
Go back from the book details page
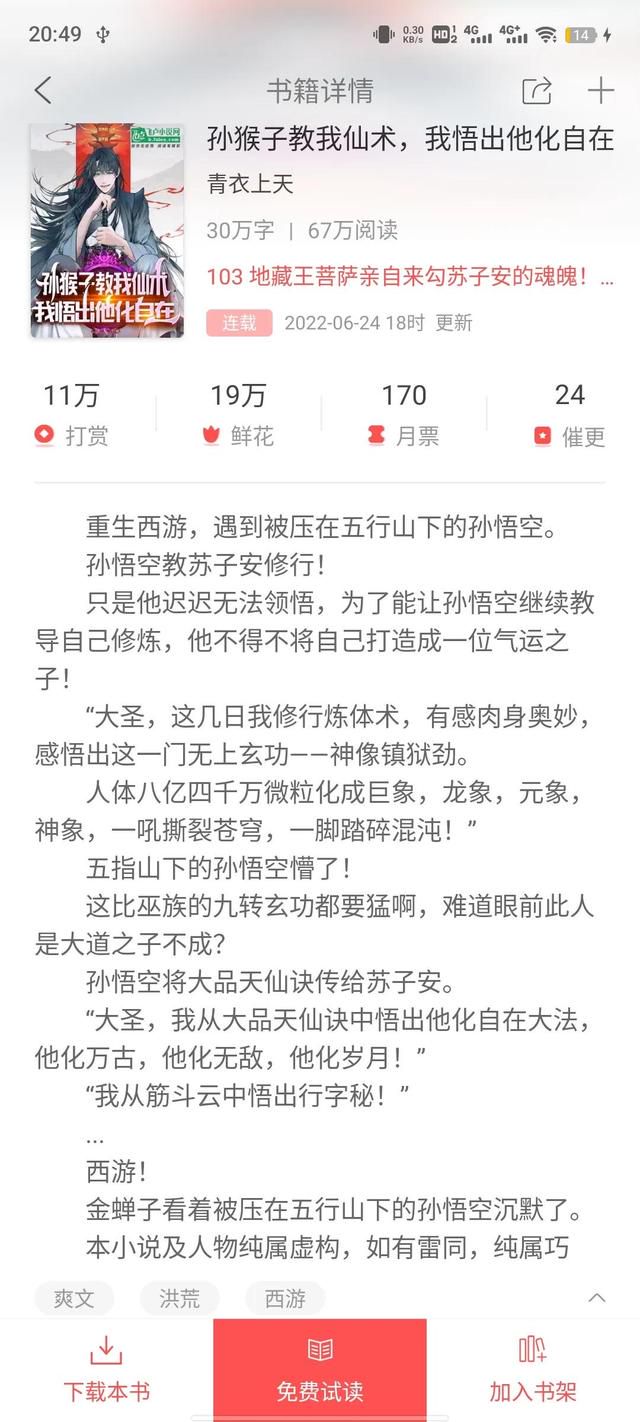42,91
